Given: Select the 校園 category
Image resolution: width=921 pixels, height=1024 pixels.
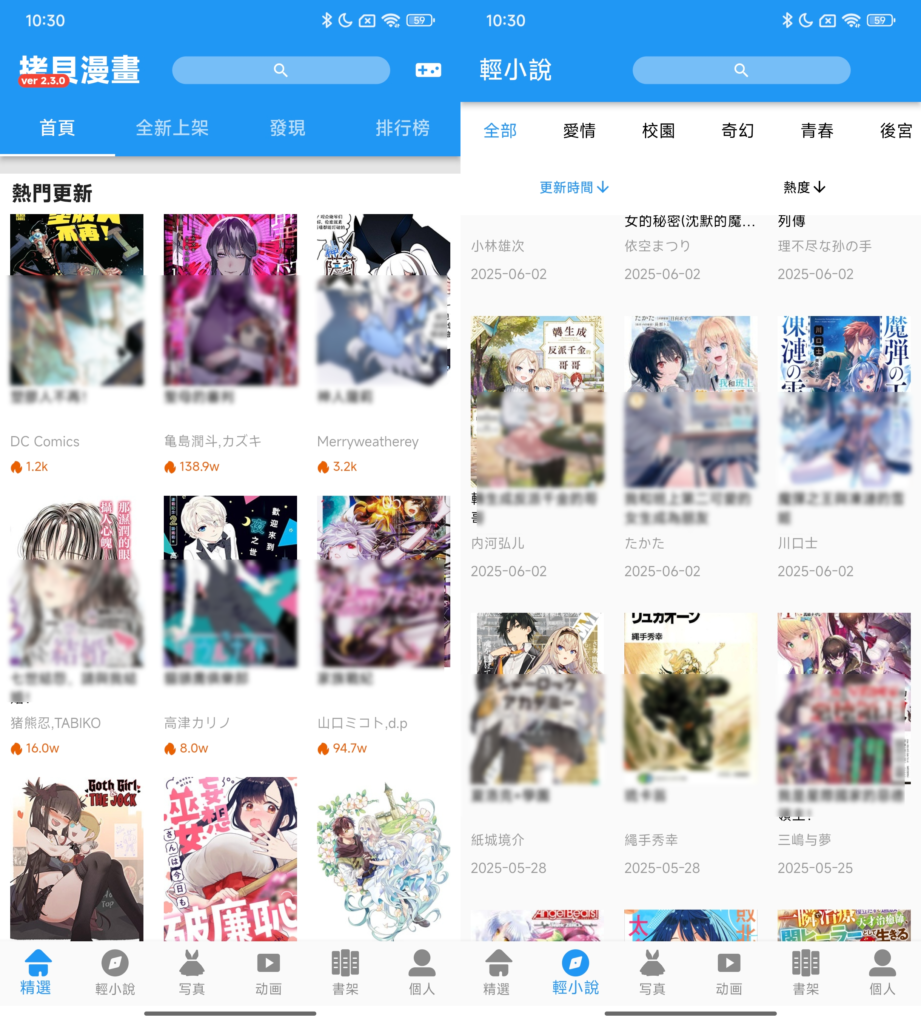Looking at the screenshot, I should (x=658, y=130).
